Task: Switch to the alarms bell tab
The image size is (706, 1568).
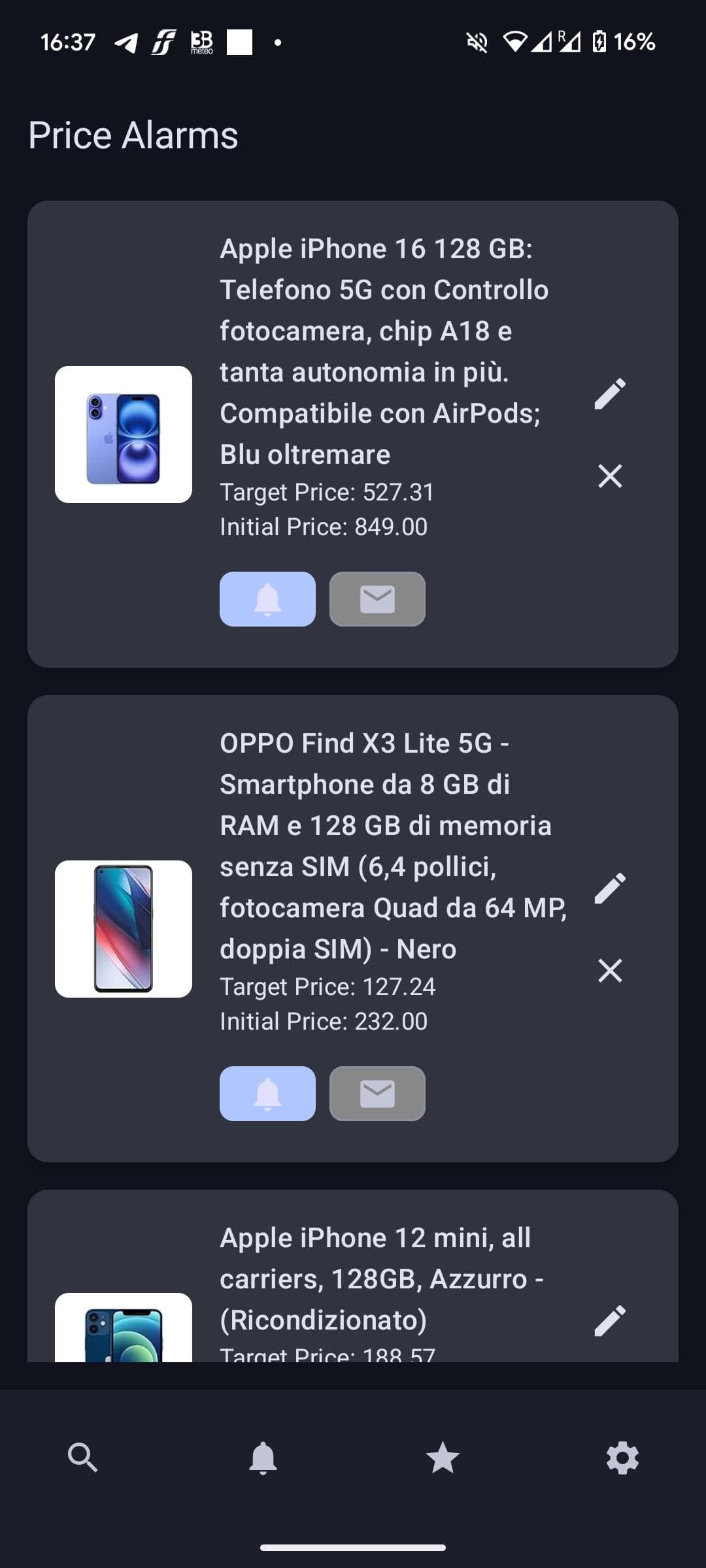Action: [x=263, y=1458]
